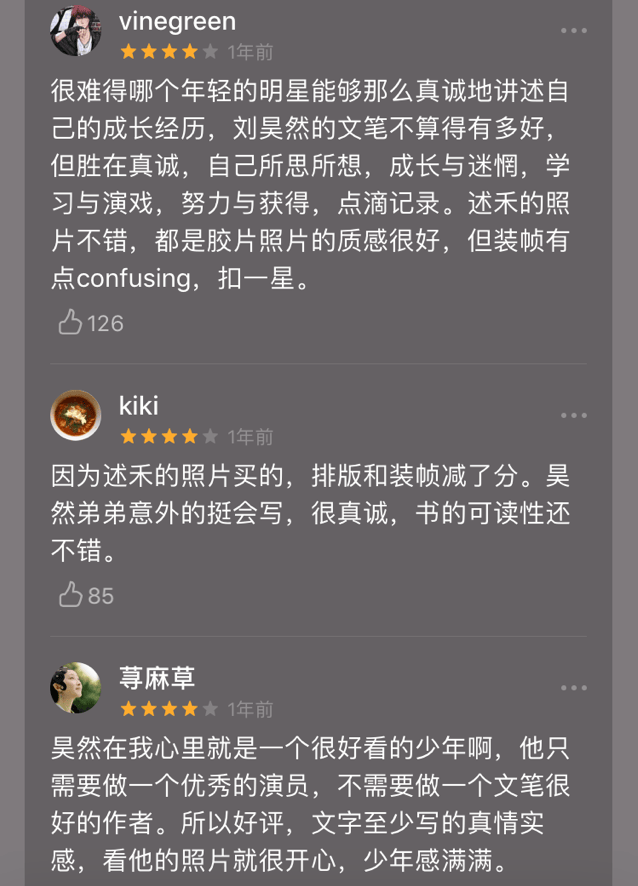This screenshot has width=638, height=886.
Task: Open more options on kiki's review
Action: click(x=574, y=415)
